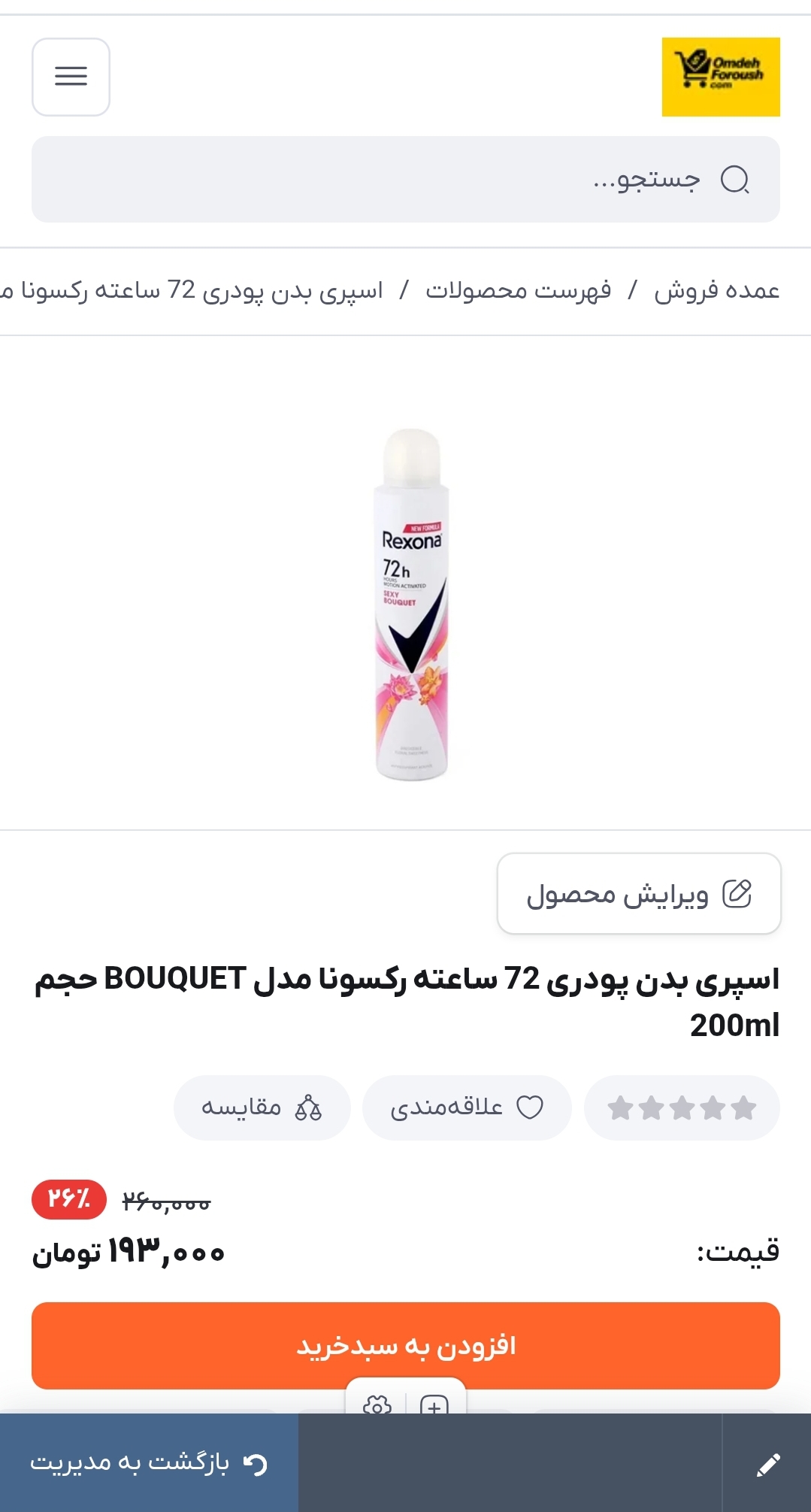Open the hamburger menu
The image size is (811, 1512).
[x=71, y=77]
